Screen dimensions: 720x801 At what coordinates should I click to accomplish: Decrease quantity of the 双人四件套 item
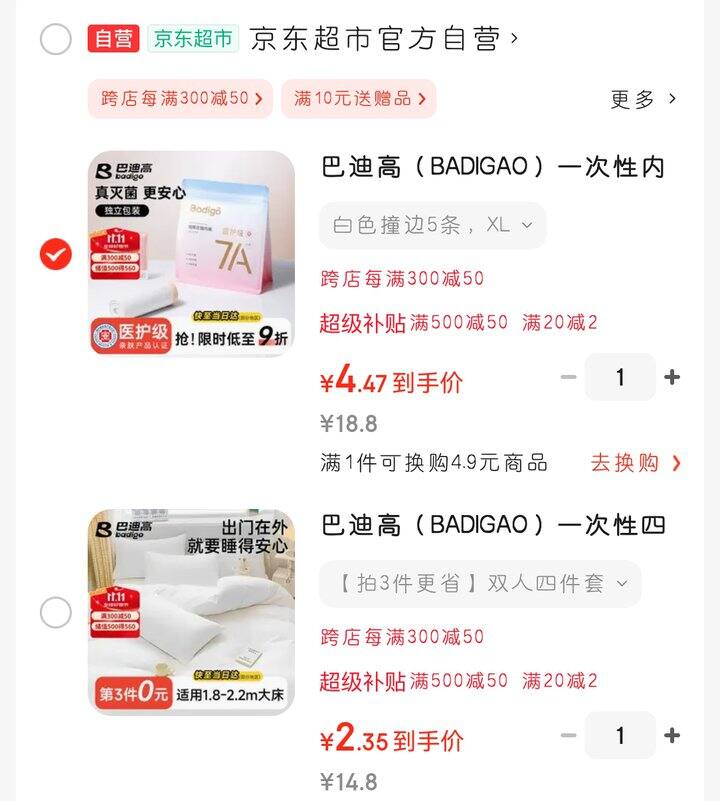click(568, 735)
